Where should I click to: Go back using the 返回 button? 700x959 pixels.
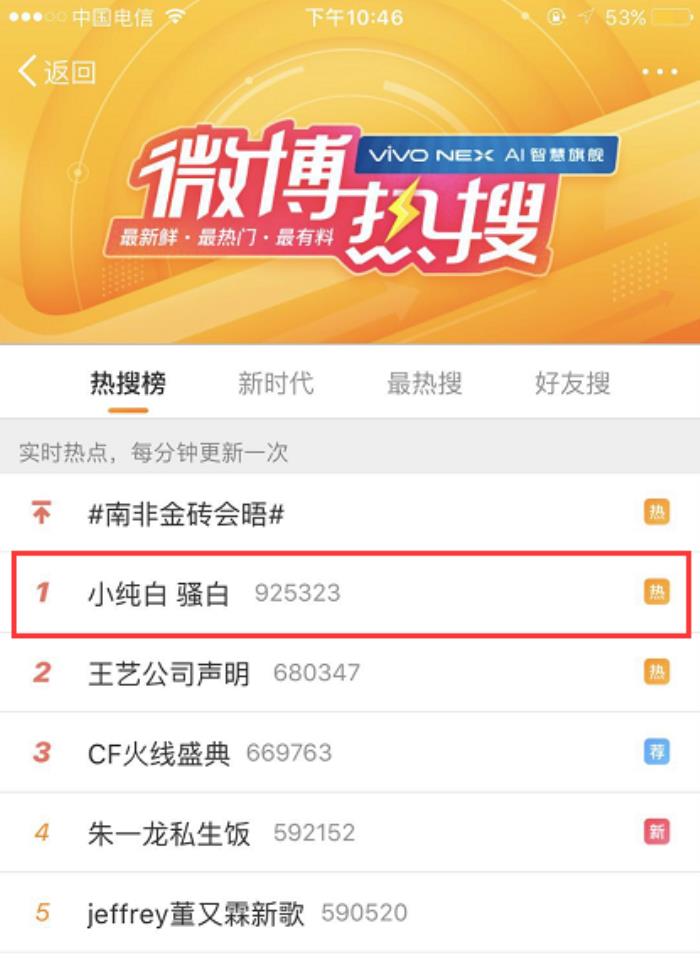tap(58, 72)
